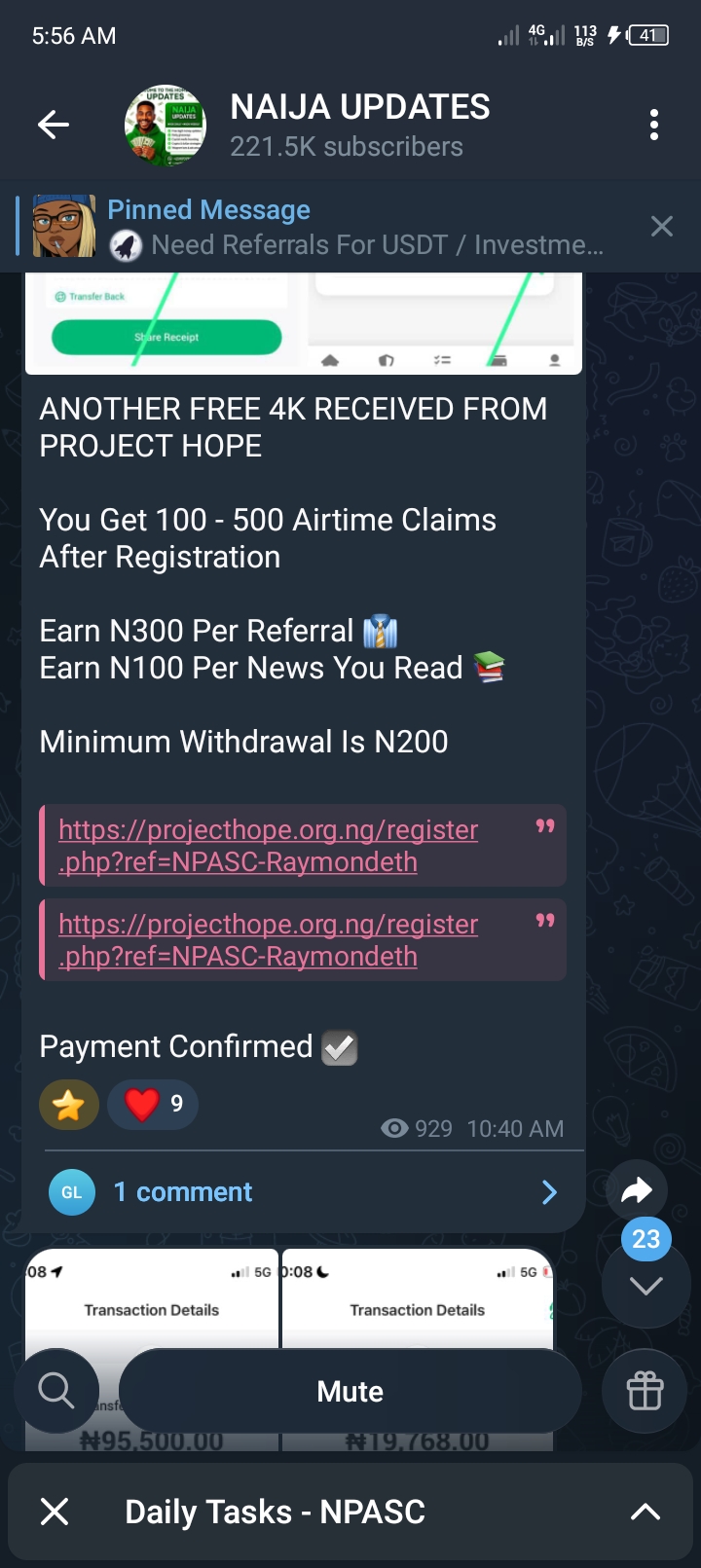This screenshot has height=1568, width=701.
Task: Open NAIJA UPDATES channel profile
Action: tap(358, 125)
